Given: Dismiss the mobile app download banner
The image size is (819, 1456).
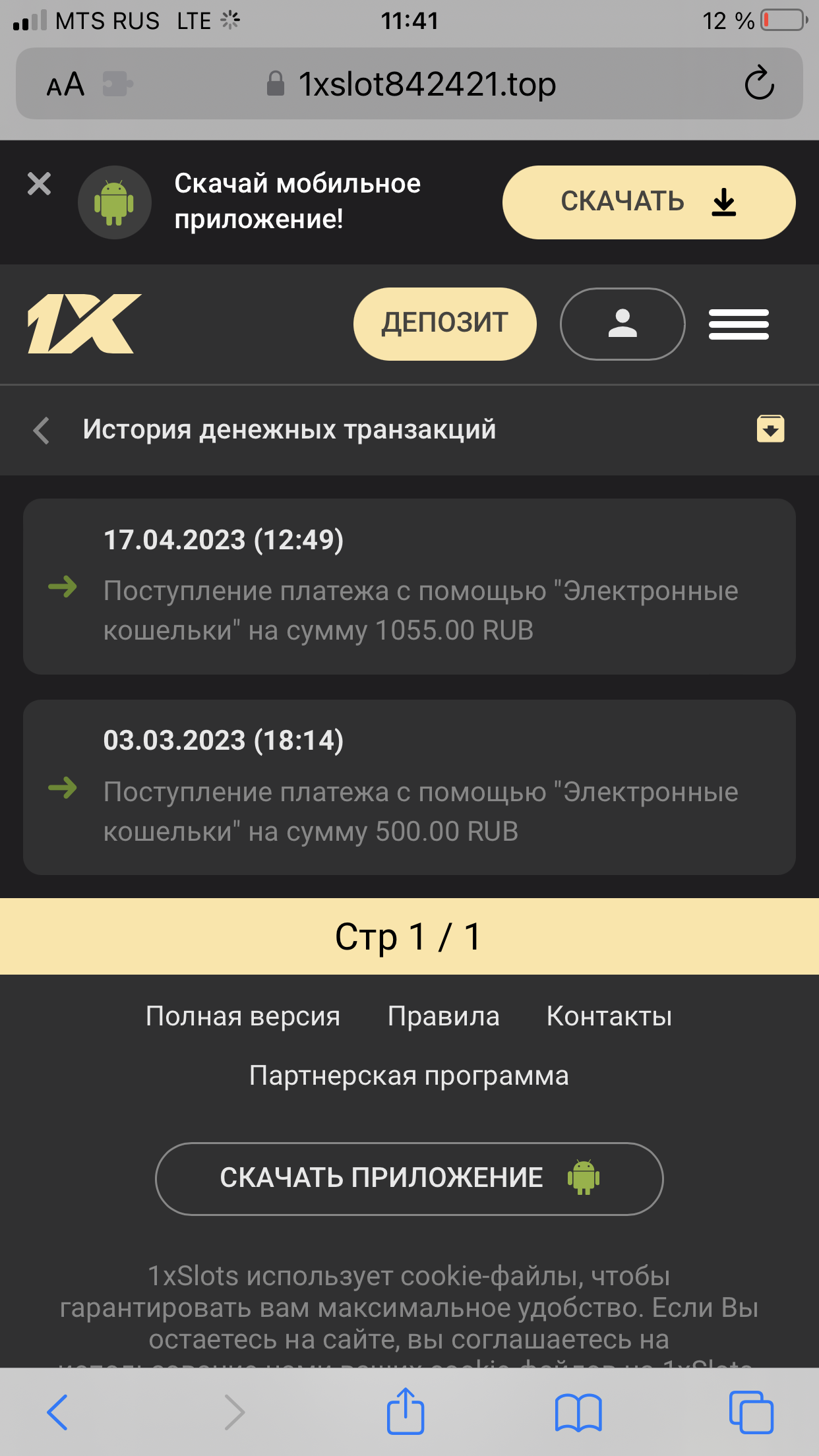Looking at the screenshot, I should coord(40,184).
